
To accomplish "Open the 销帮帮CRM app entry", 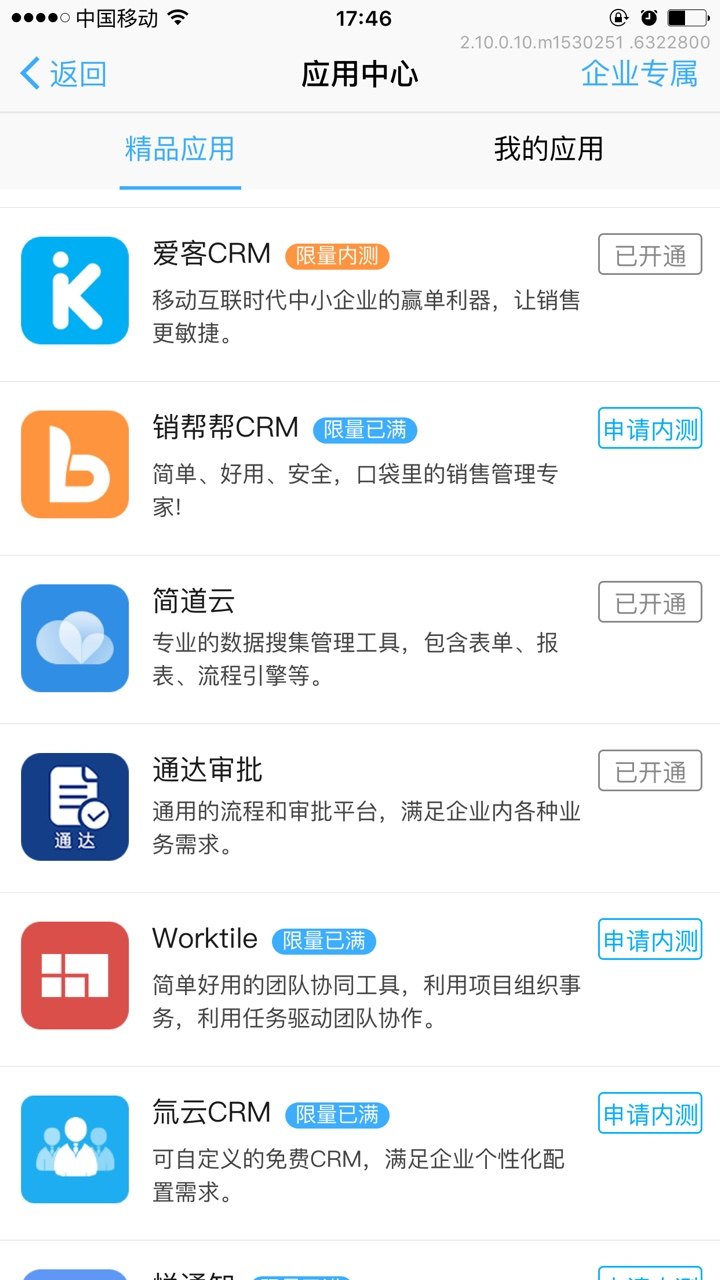I will coord(360,468).
